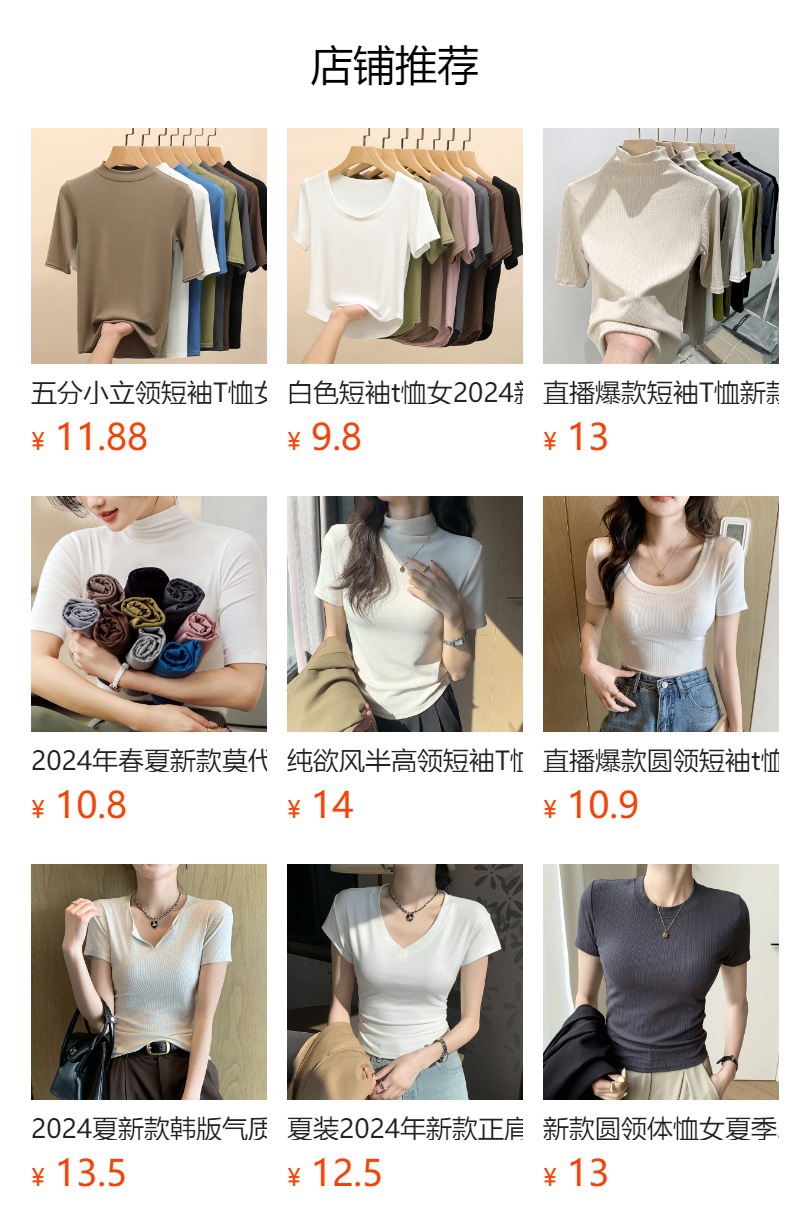Viewport: 790px width, 1232px height.
Task: Click the ¥11.88 price label
Action: click(x=90, y=435)
